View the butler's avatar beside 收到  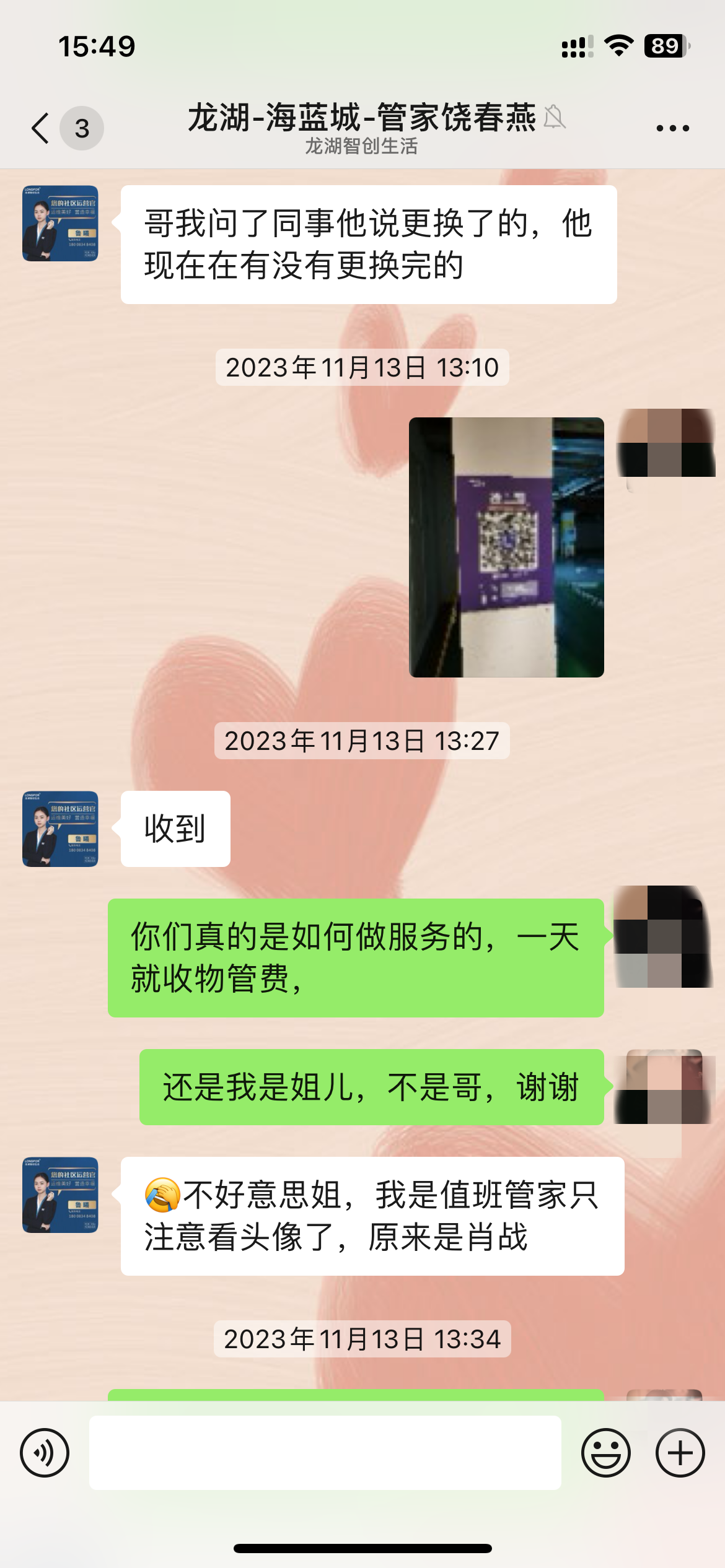pyautogui.click(x=60, y=829)
